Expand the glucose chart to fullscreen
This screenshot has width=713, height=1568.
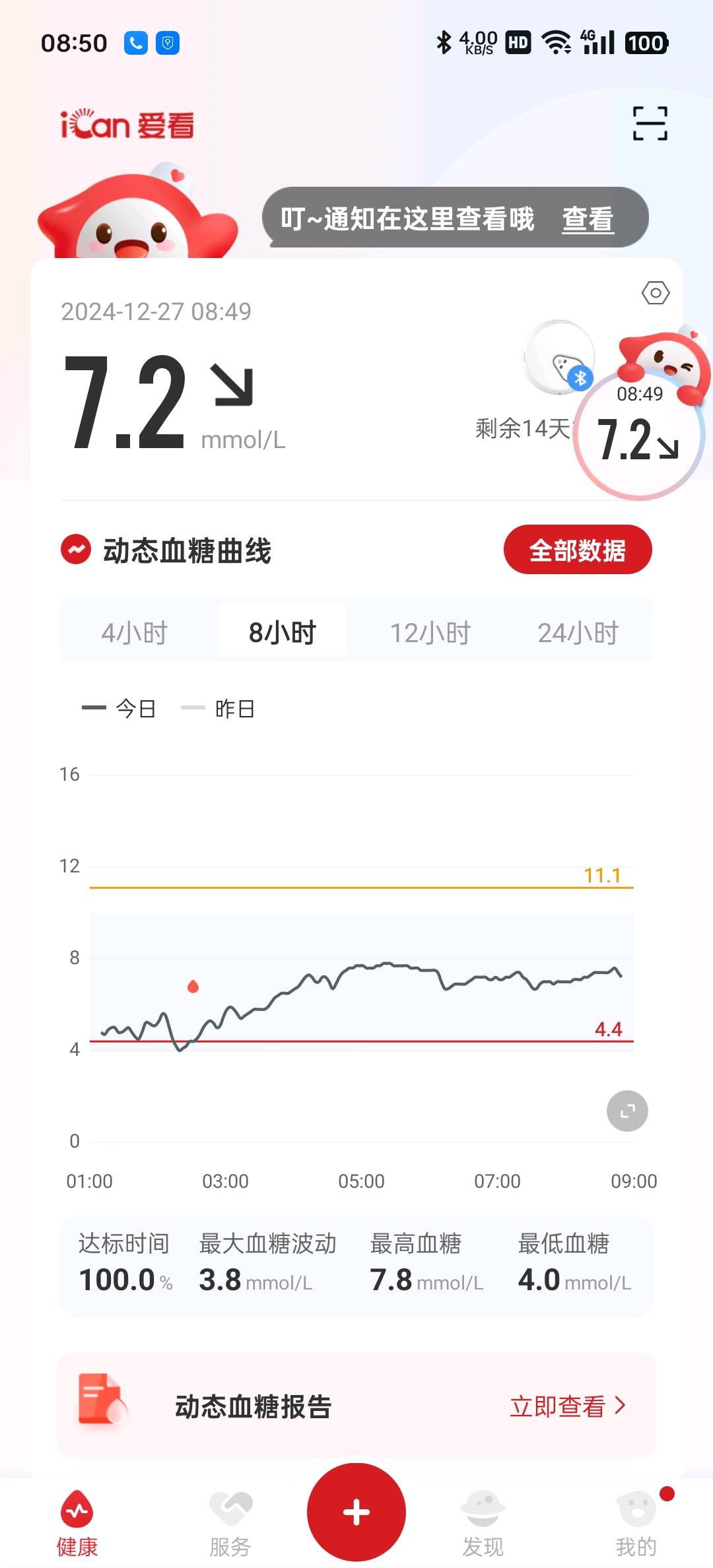tap(627, 1111)
